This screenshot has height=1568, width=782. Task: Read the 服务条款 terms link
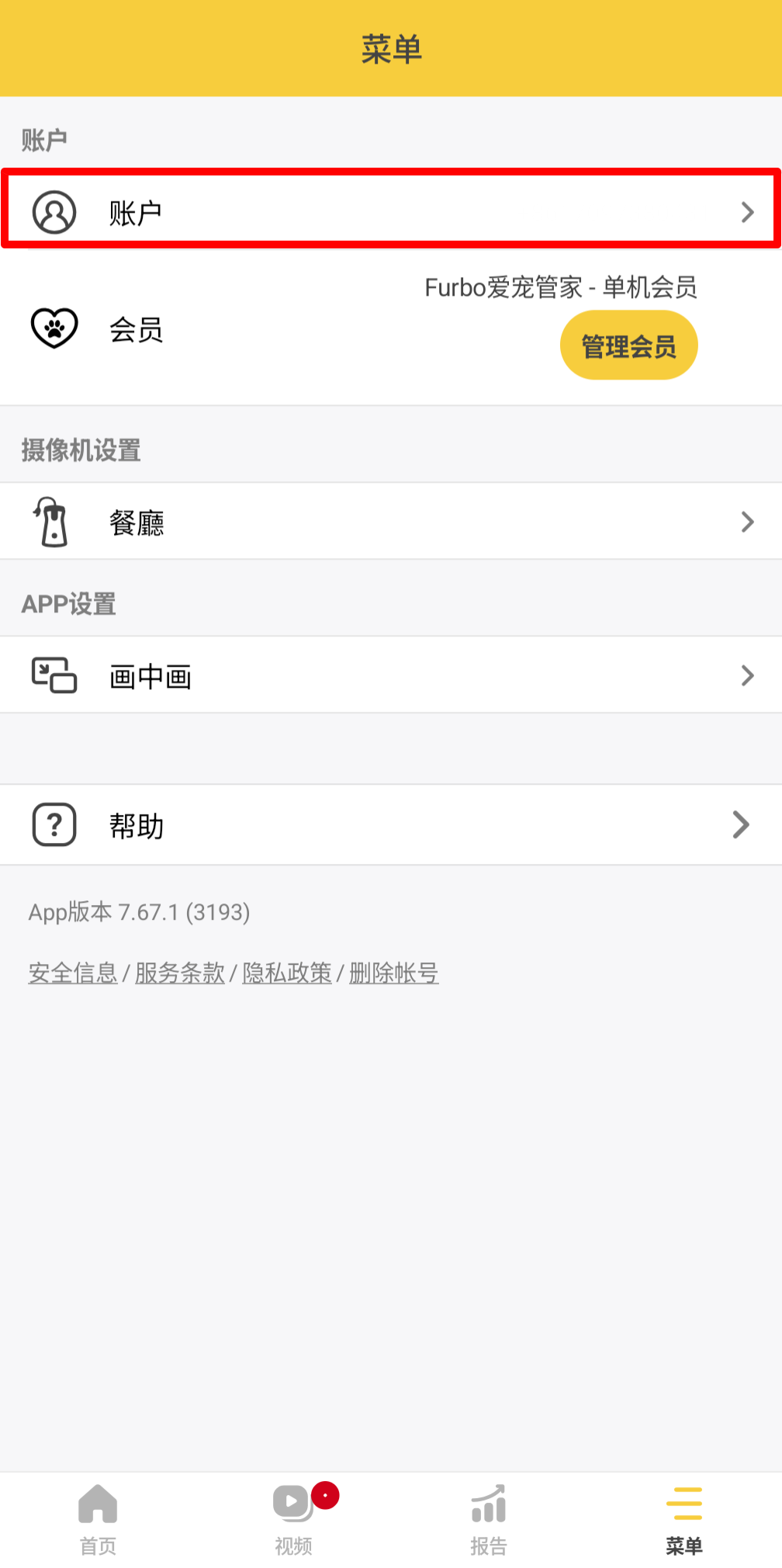tap(180, 973)
